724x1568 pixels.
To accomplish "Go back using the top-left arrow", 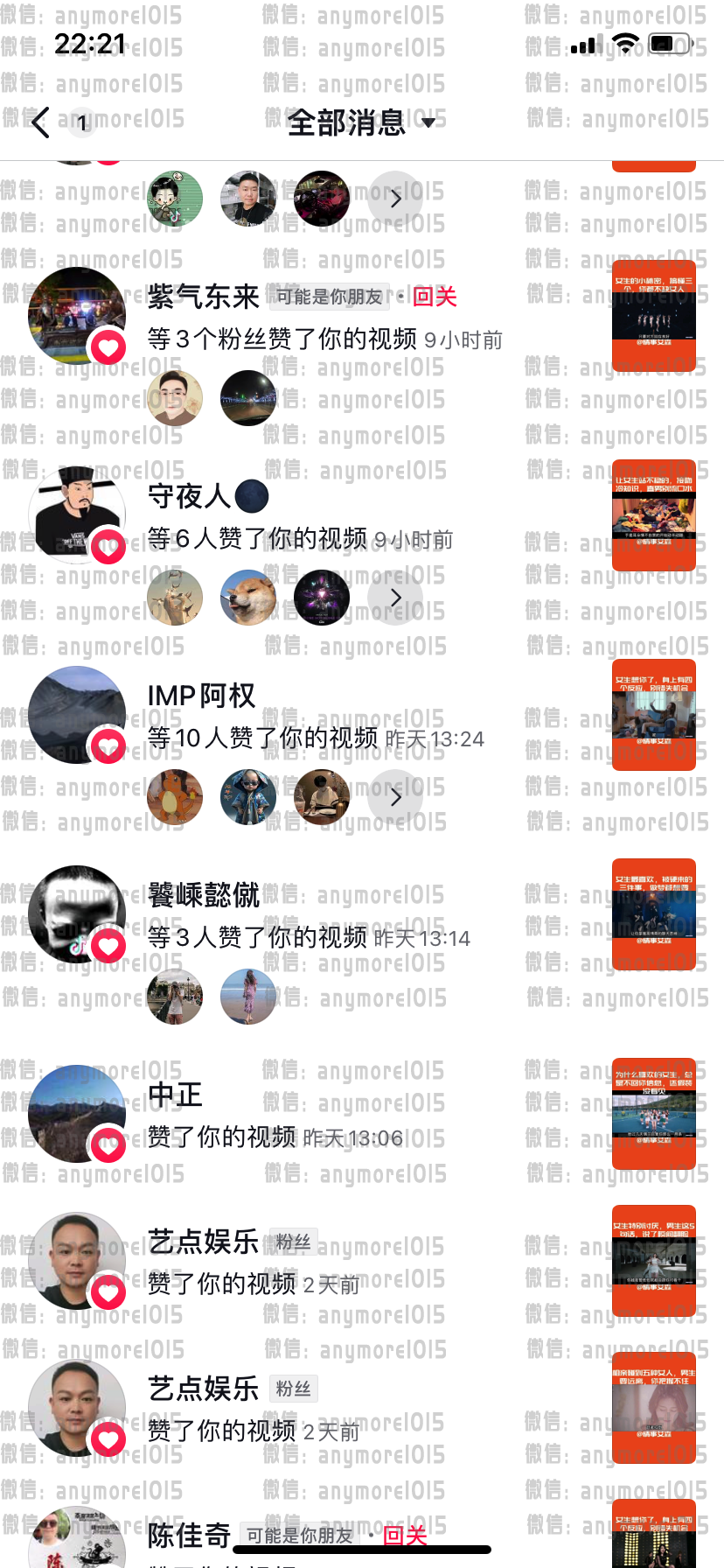I will click(40, 122).
